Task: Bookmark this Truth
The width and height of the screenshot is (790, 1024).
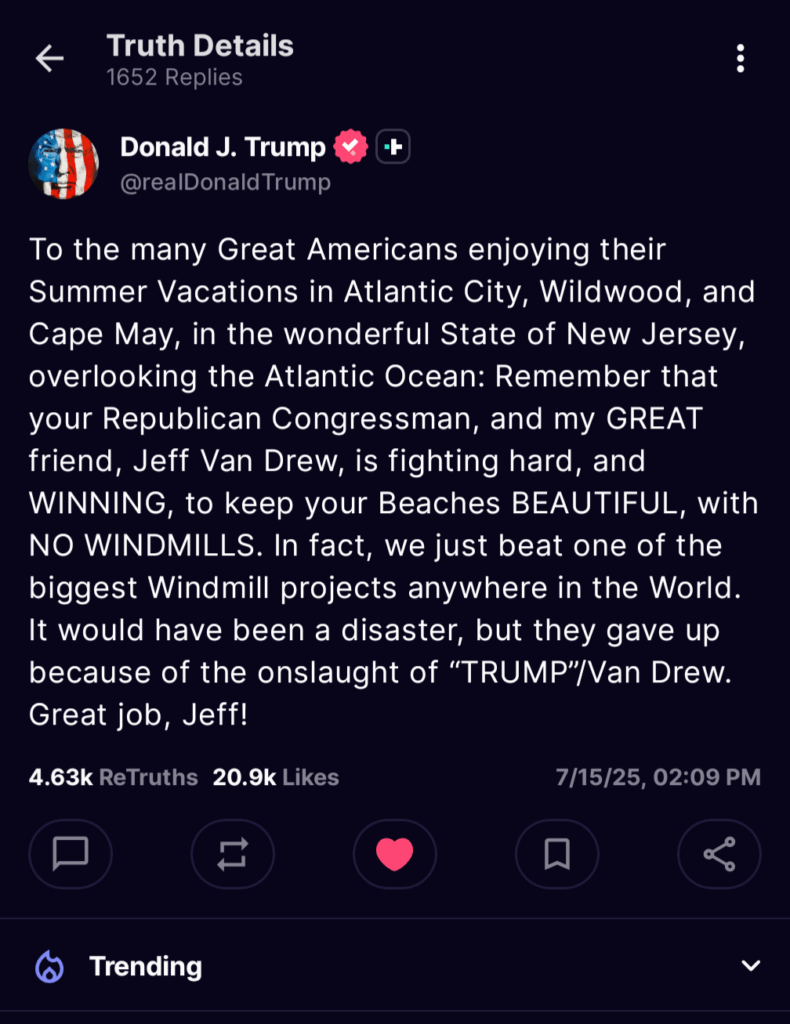Action: [x=556, y=854]
